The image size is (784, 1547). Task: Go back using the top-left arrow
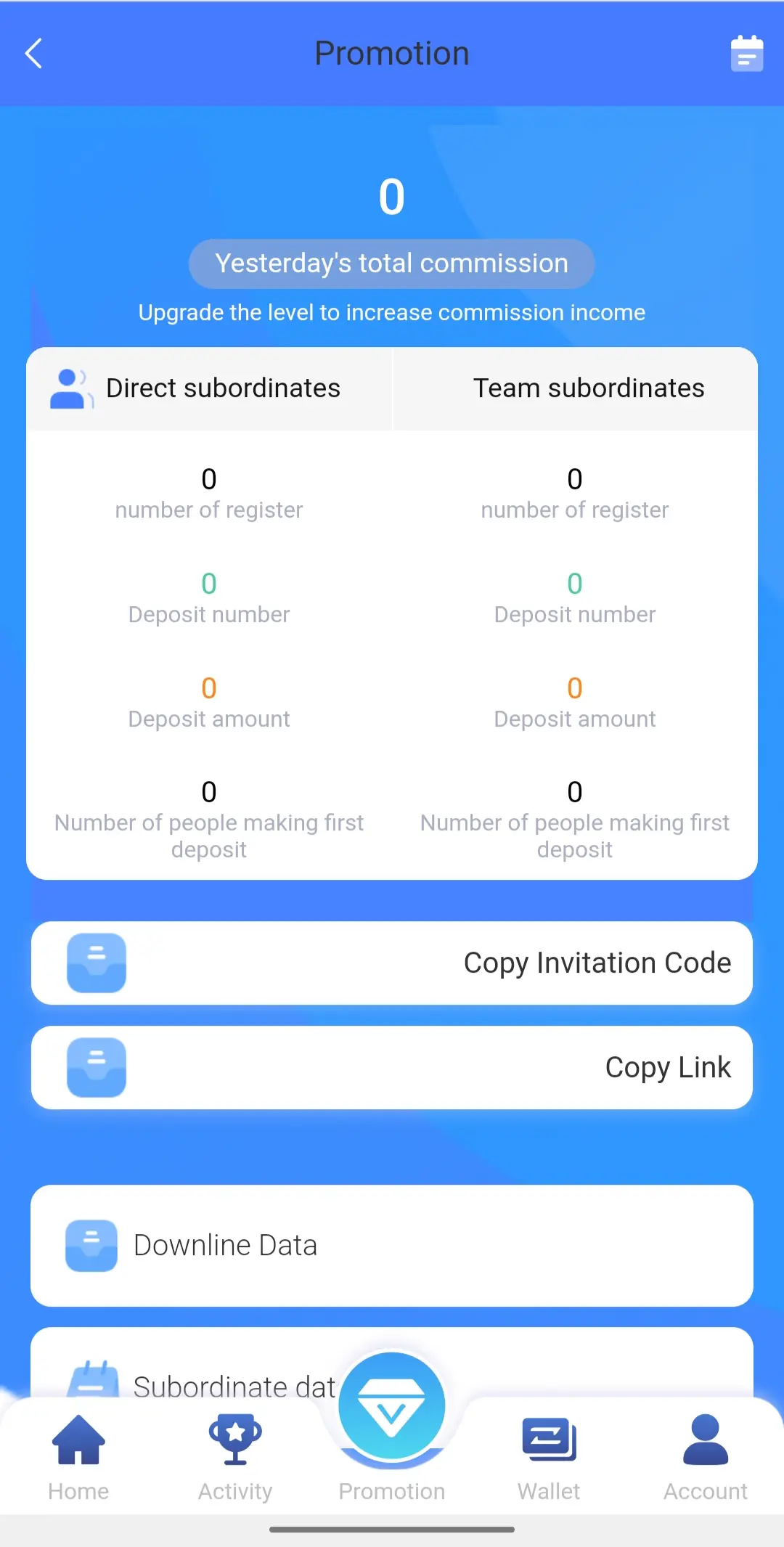pos(34,53)
